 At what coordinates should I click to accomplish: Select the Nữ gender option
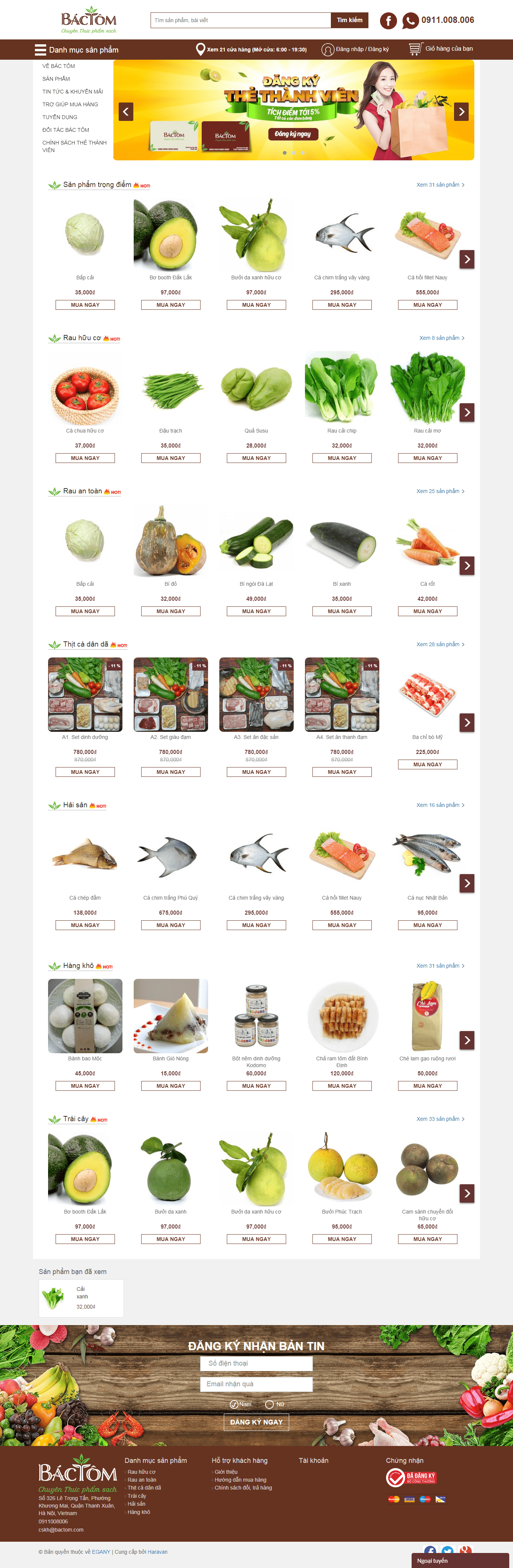(x=270, y=1404)
